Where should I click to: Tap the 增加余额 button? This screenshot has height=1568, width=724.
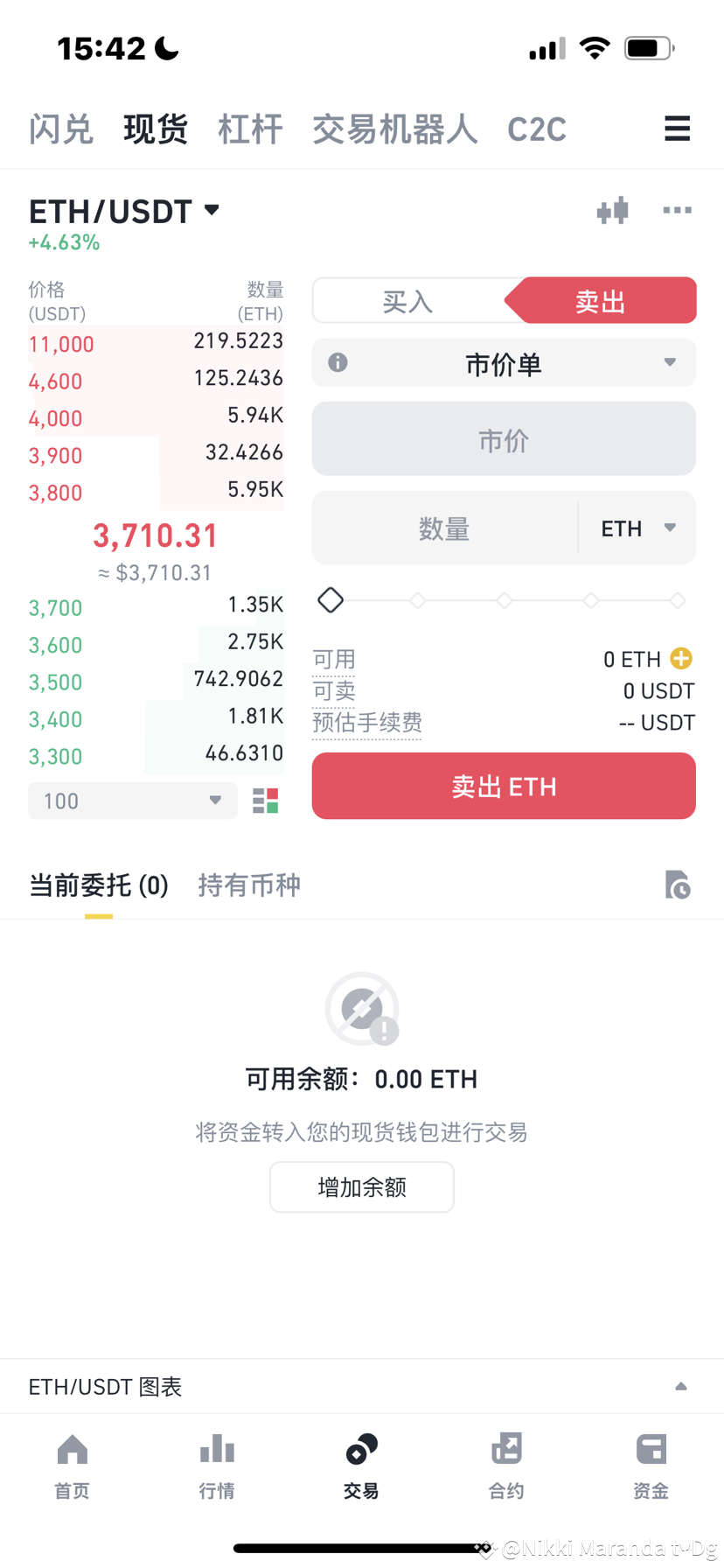[x=361, y=1186]
